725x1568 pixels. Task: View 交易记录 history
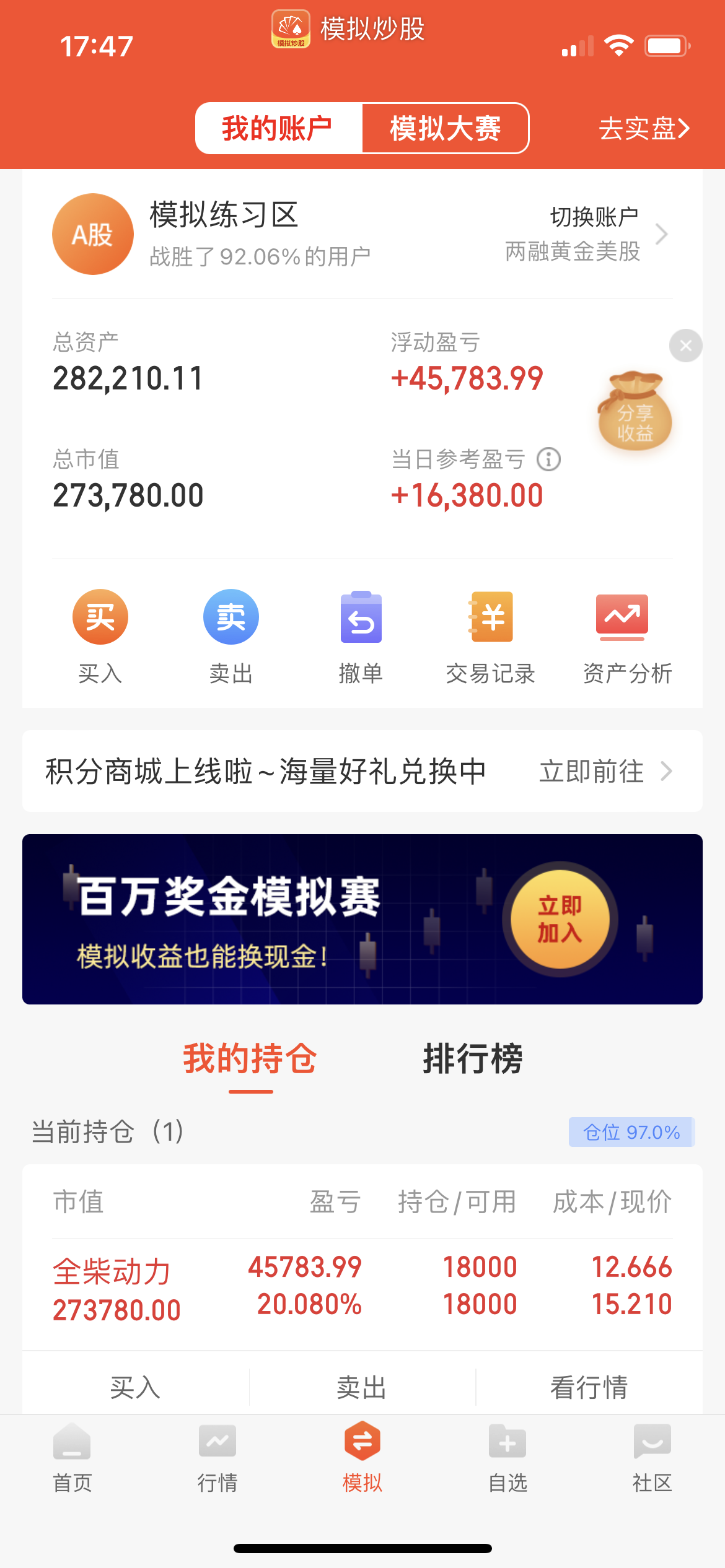491,617
